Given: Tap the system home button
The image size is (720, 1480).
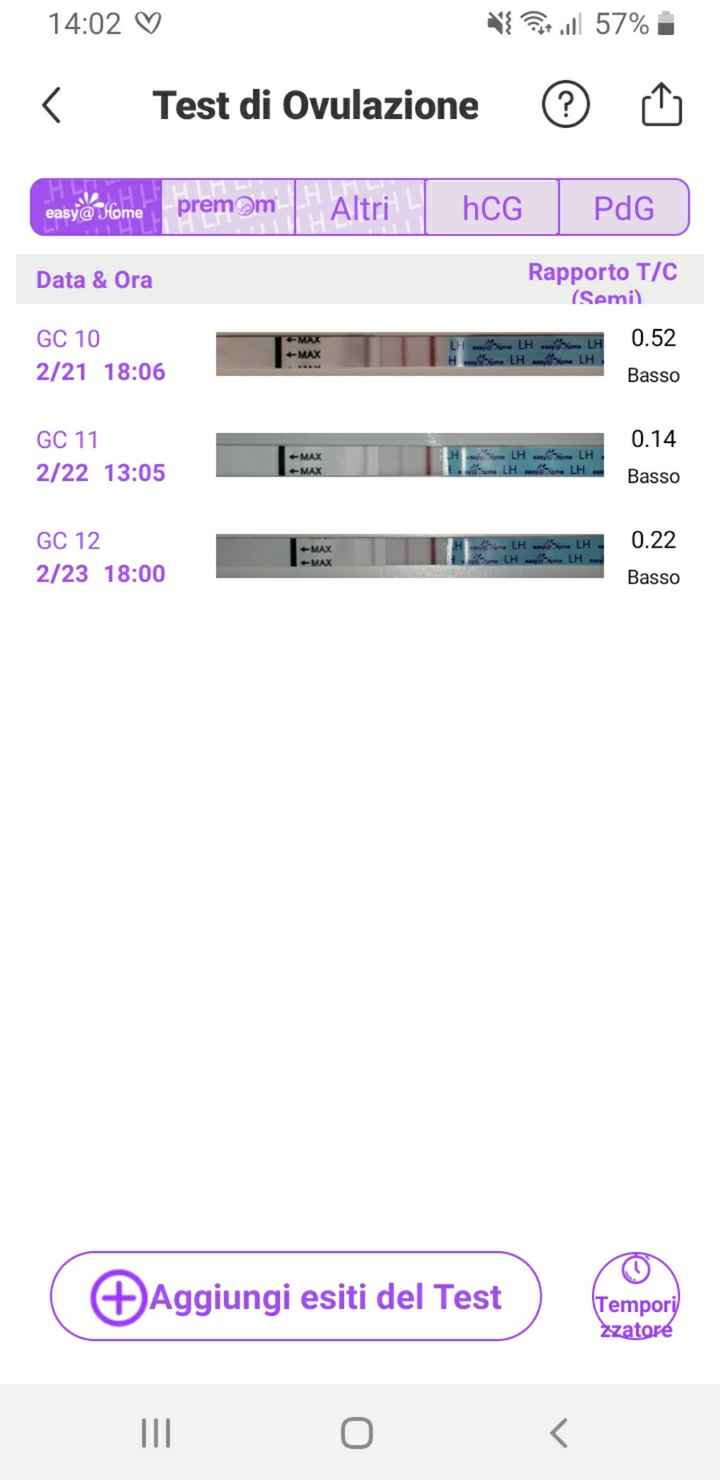Looking at the screenshot, I should tap(357, 1433).
